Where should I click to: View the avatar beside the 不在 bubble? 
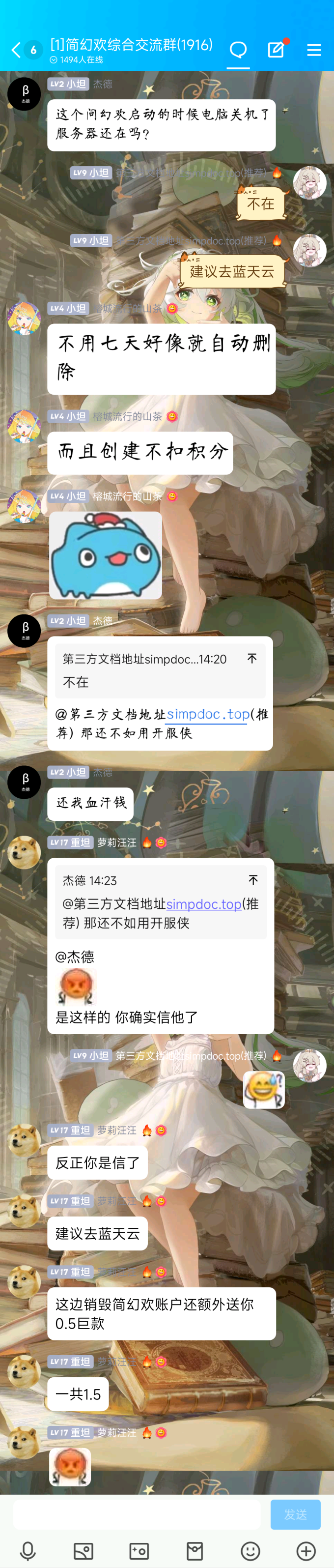click(309, 183)
